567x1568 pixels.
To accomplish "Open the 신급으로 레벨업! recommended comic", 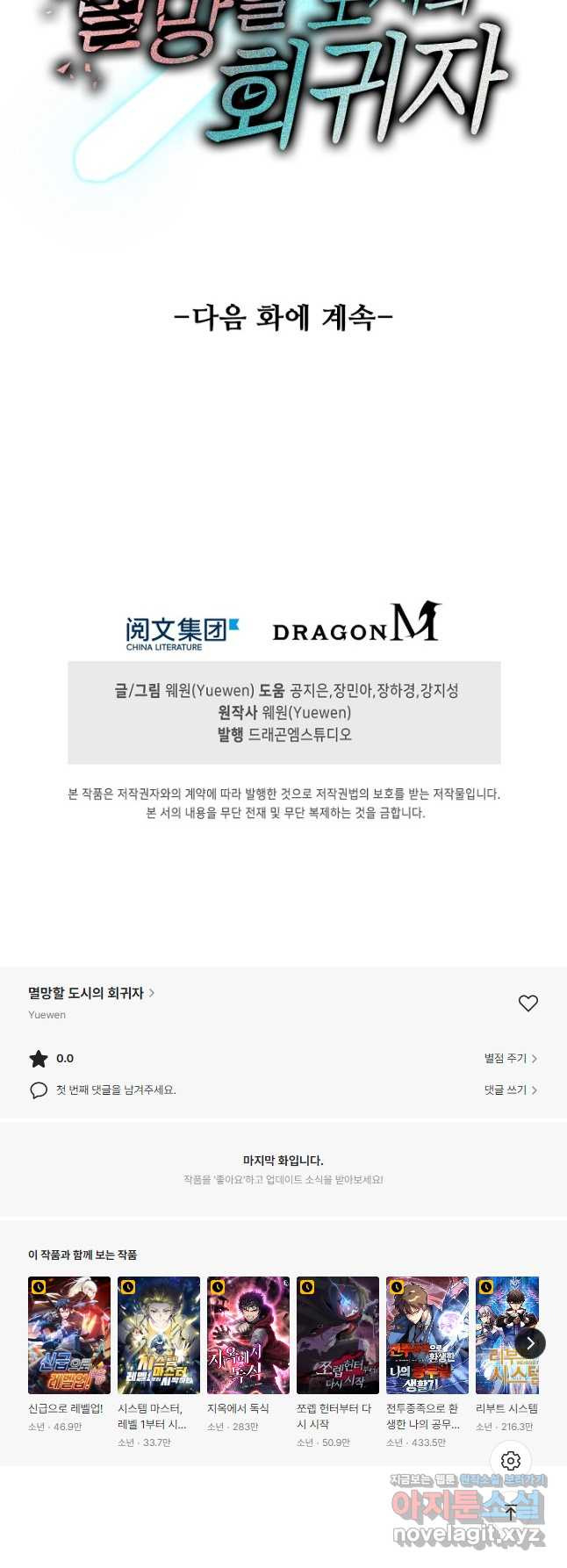I will pyautogui.click(x=69, y=1334).
